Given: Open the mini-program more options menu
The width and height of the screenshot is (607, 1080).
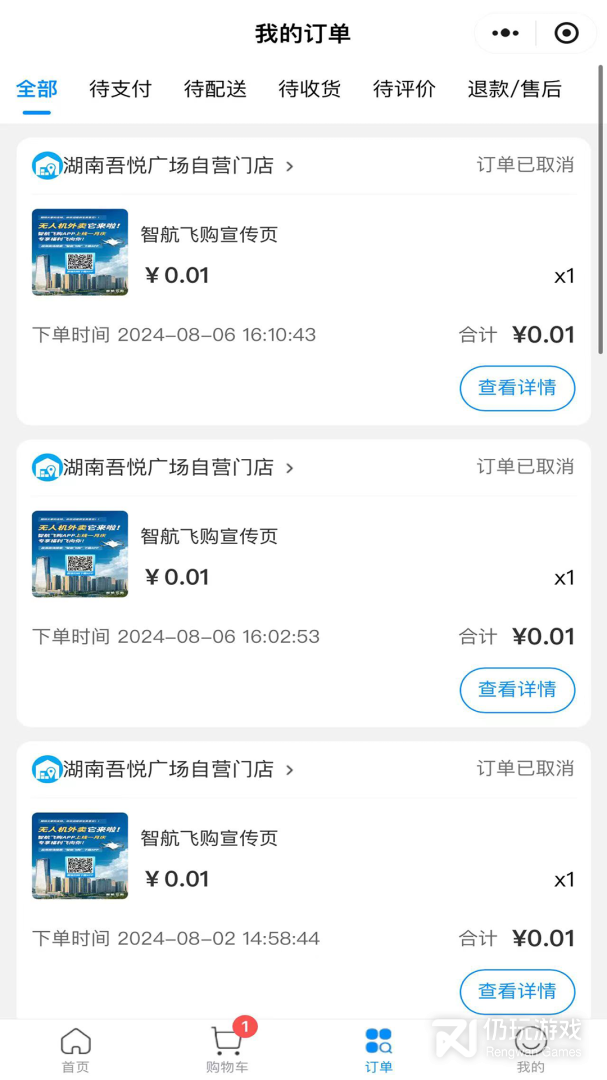Looking at the screenshot, I should click(505, 33).
